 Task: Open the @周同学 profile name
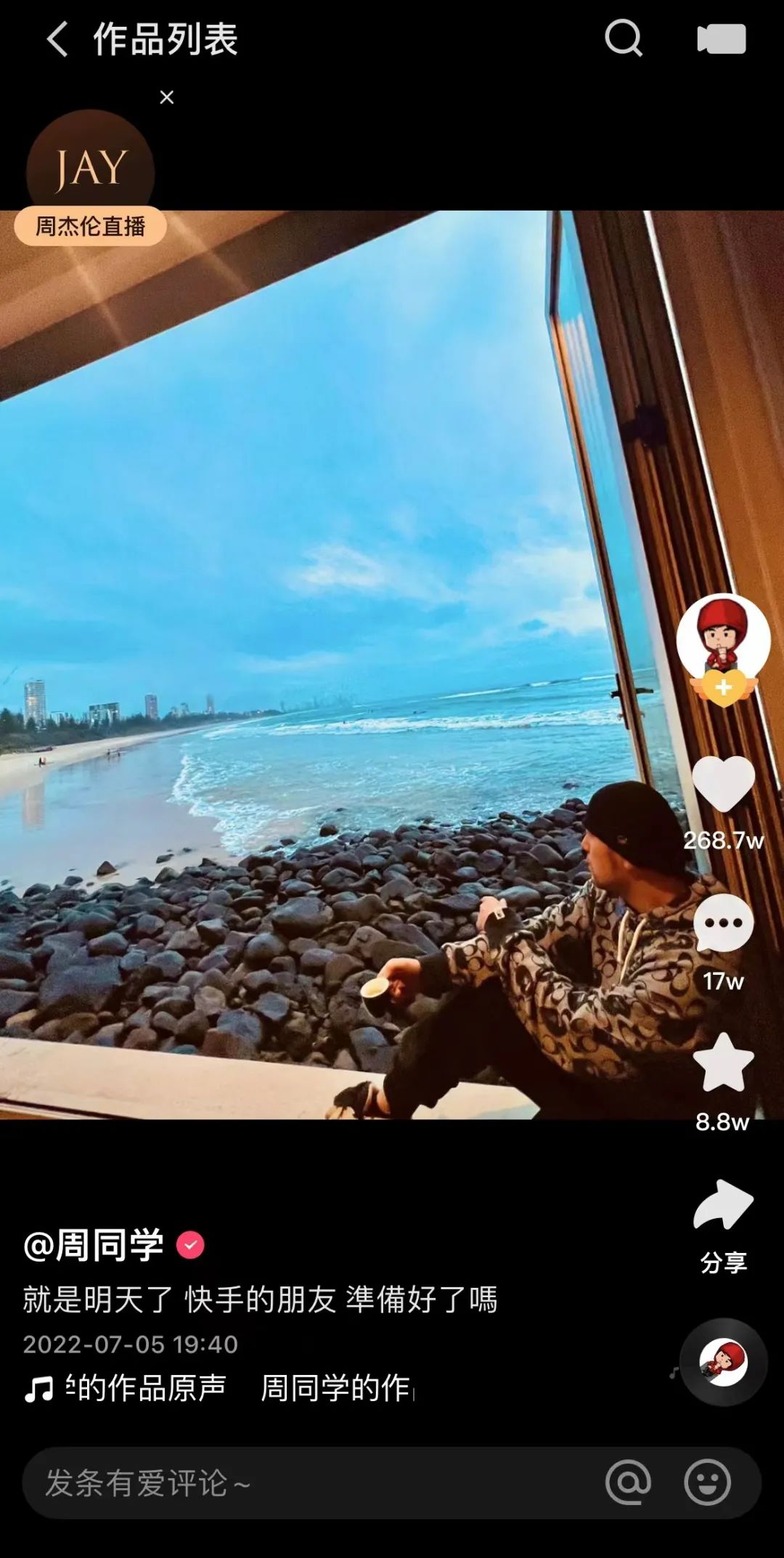[x=94, y=1245]
